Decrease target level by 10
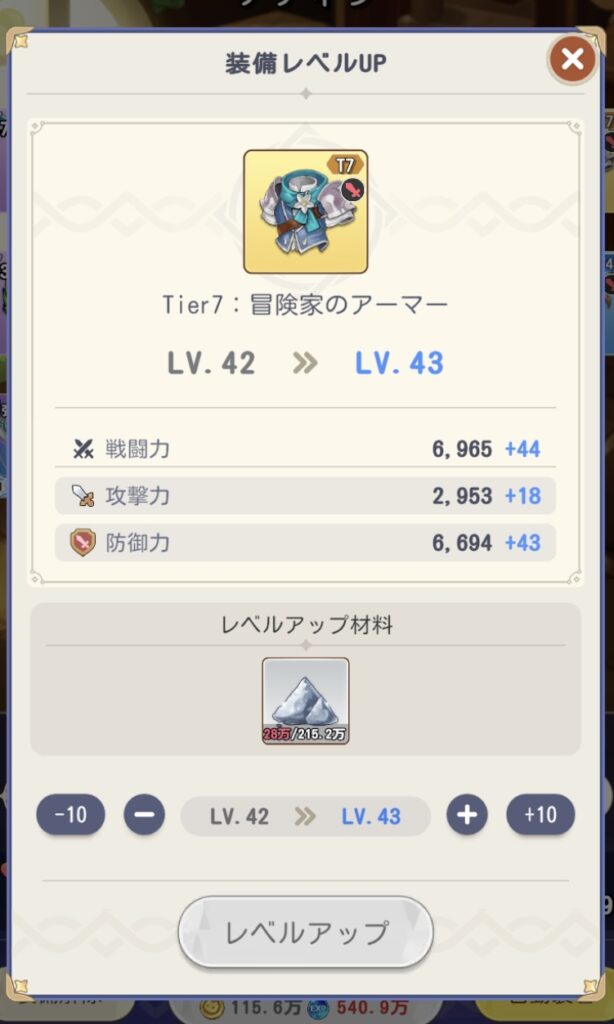 [71, 815]
